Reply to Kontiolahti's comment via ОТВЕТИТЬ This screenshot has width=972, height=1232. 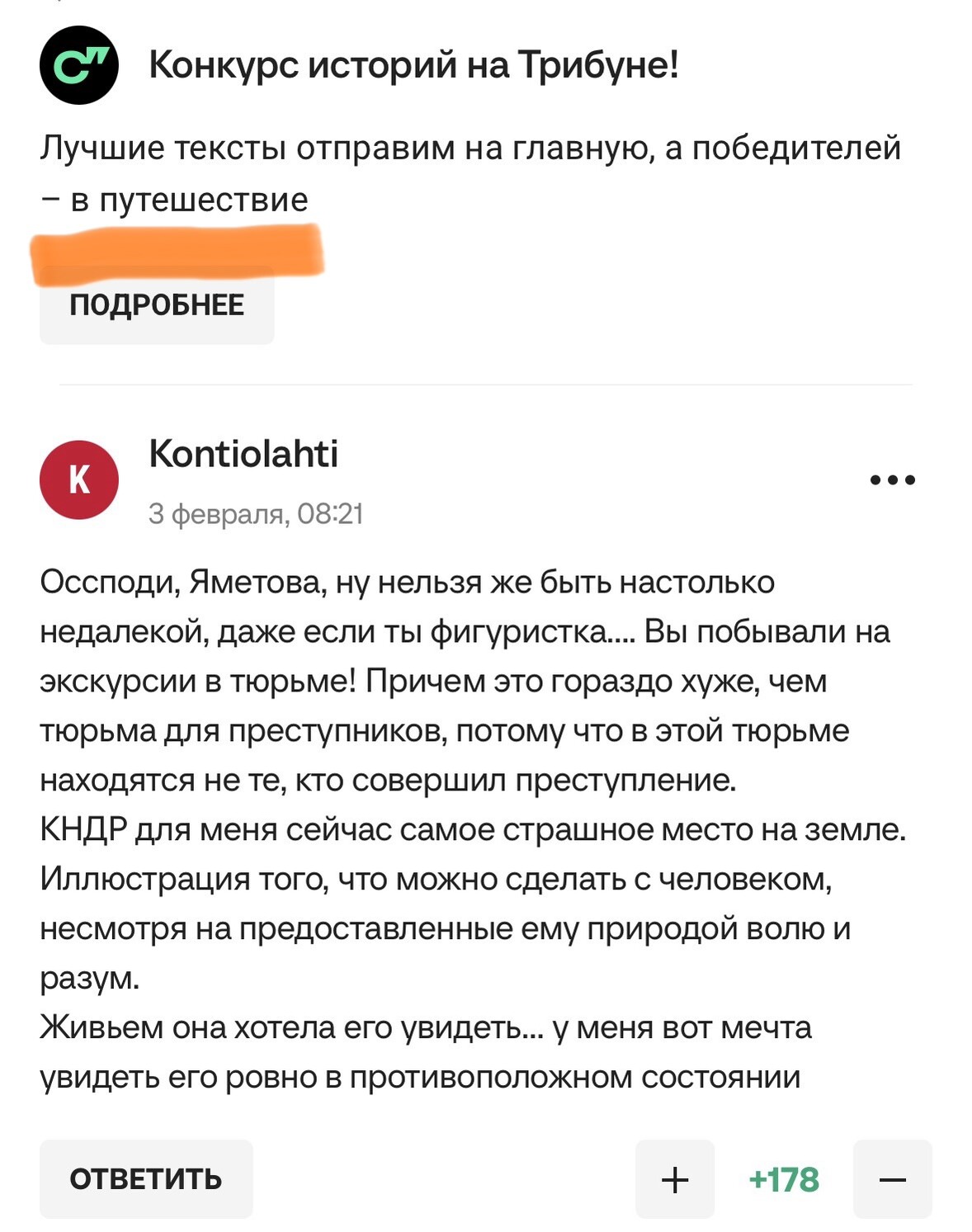[x=146, y=1179]
